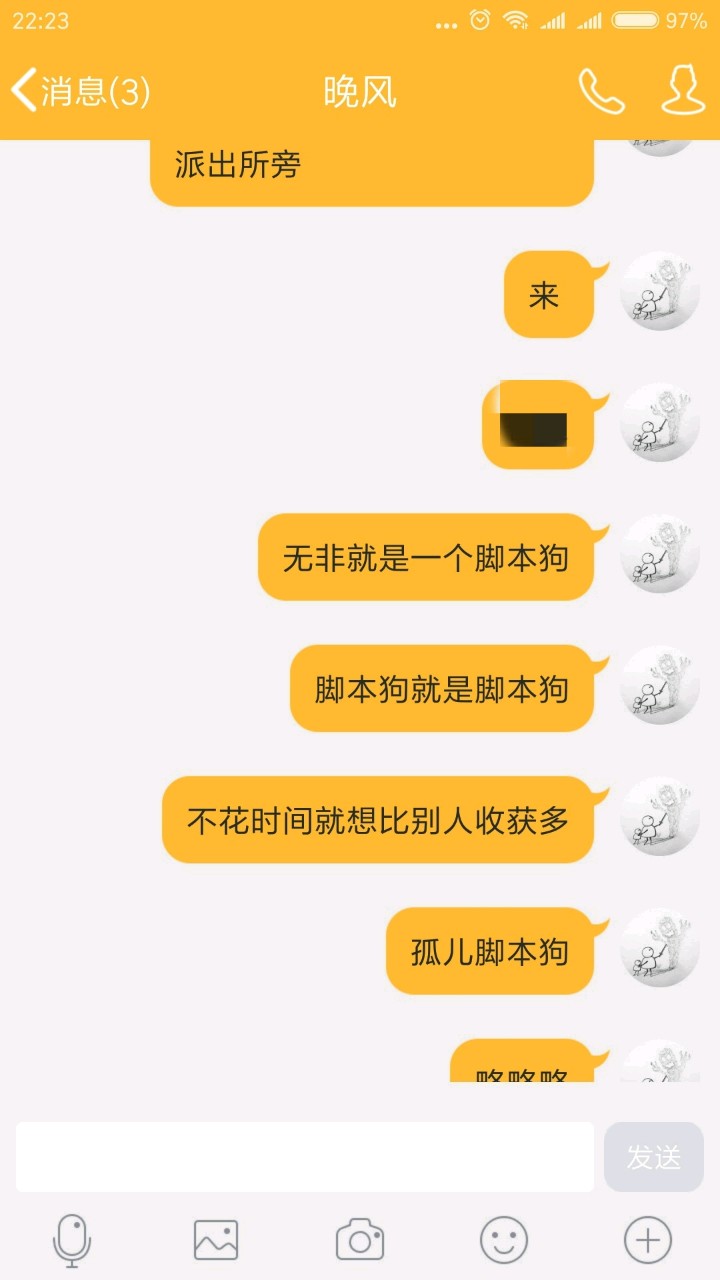Open the picture gallery picker

pos(216,1241)
